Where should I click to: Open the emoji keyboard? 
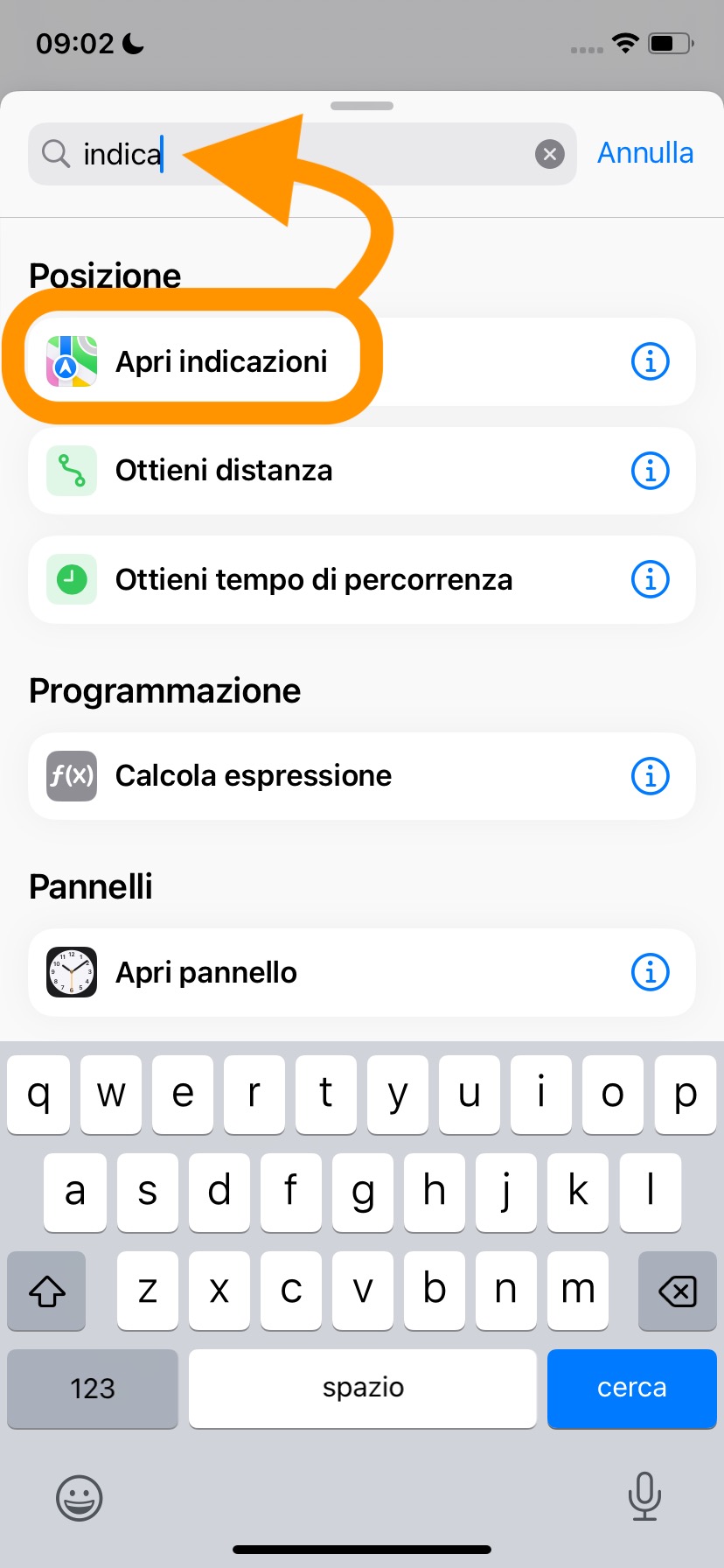click(80, 1498)
